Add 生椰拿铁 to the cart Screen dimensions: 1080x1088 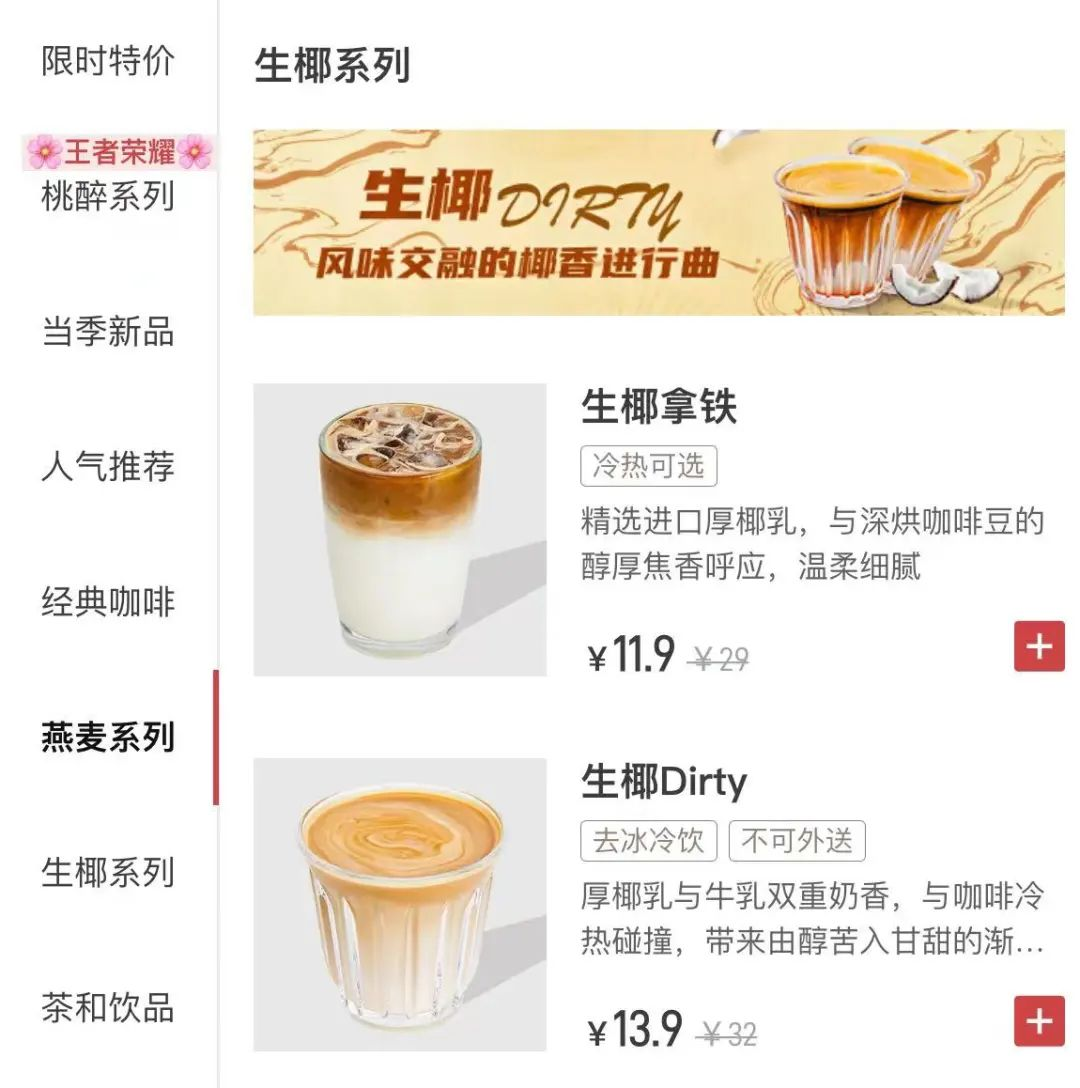click(1039, 646)
